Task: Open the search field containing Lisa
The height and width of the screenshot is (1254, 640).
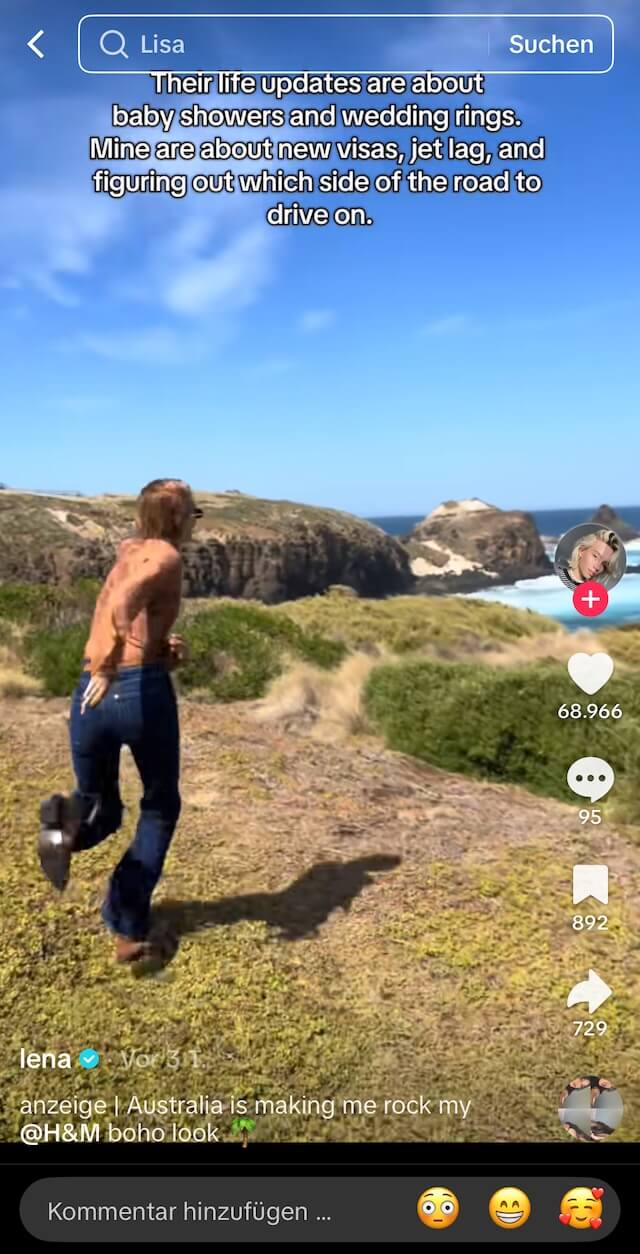Action: (x=290, y=44)
